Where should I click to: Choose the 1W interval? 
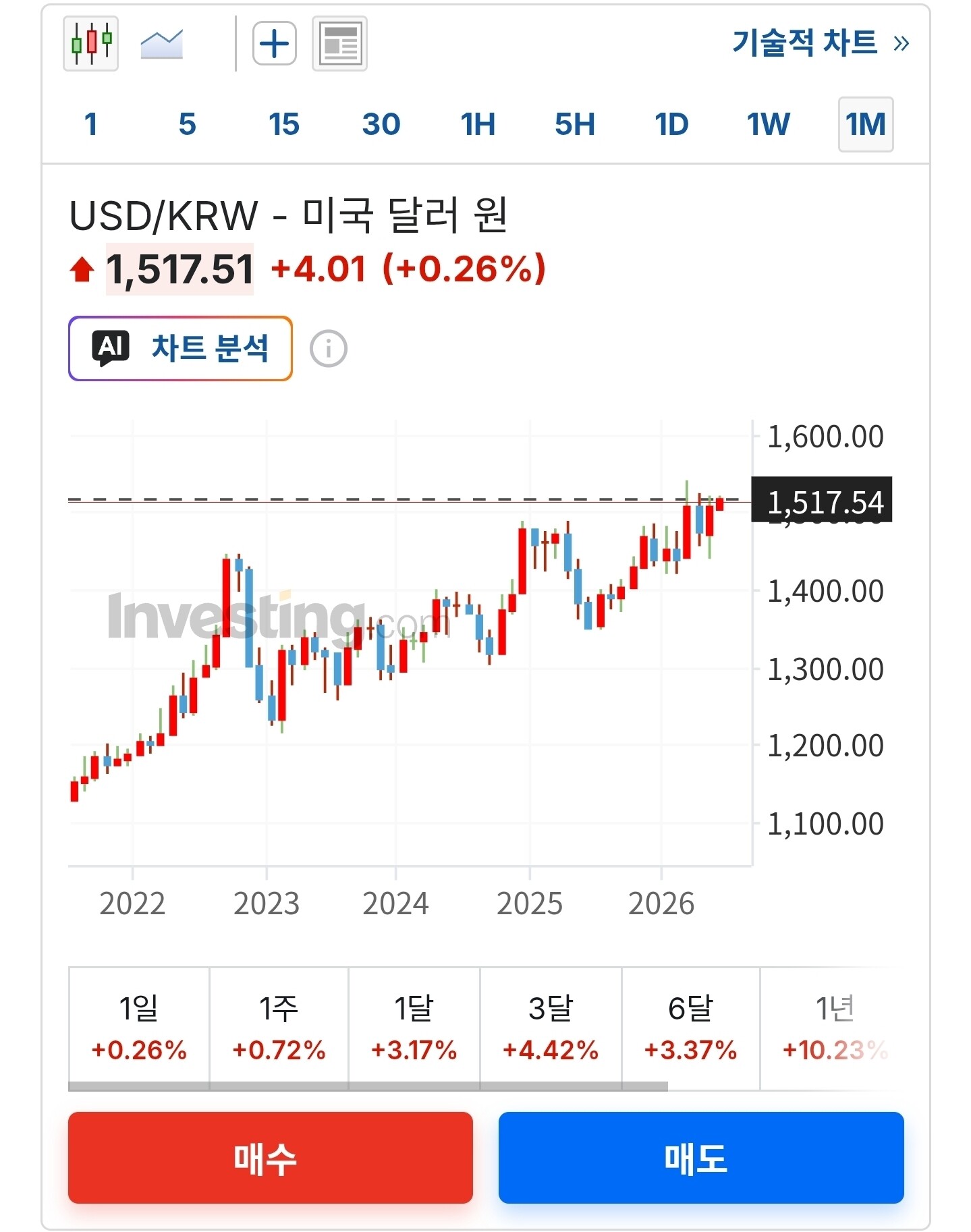pyautogui.click(x=768, y=124)
